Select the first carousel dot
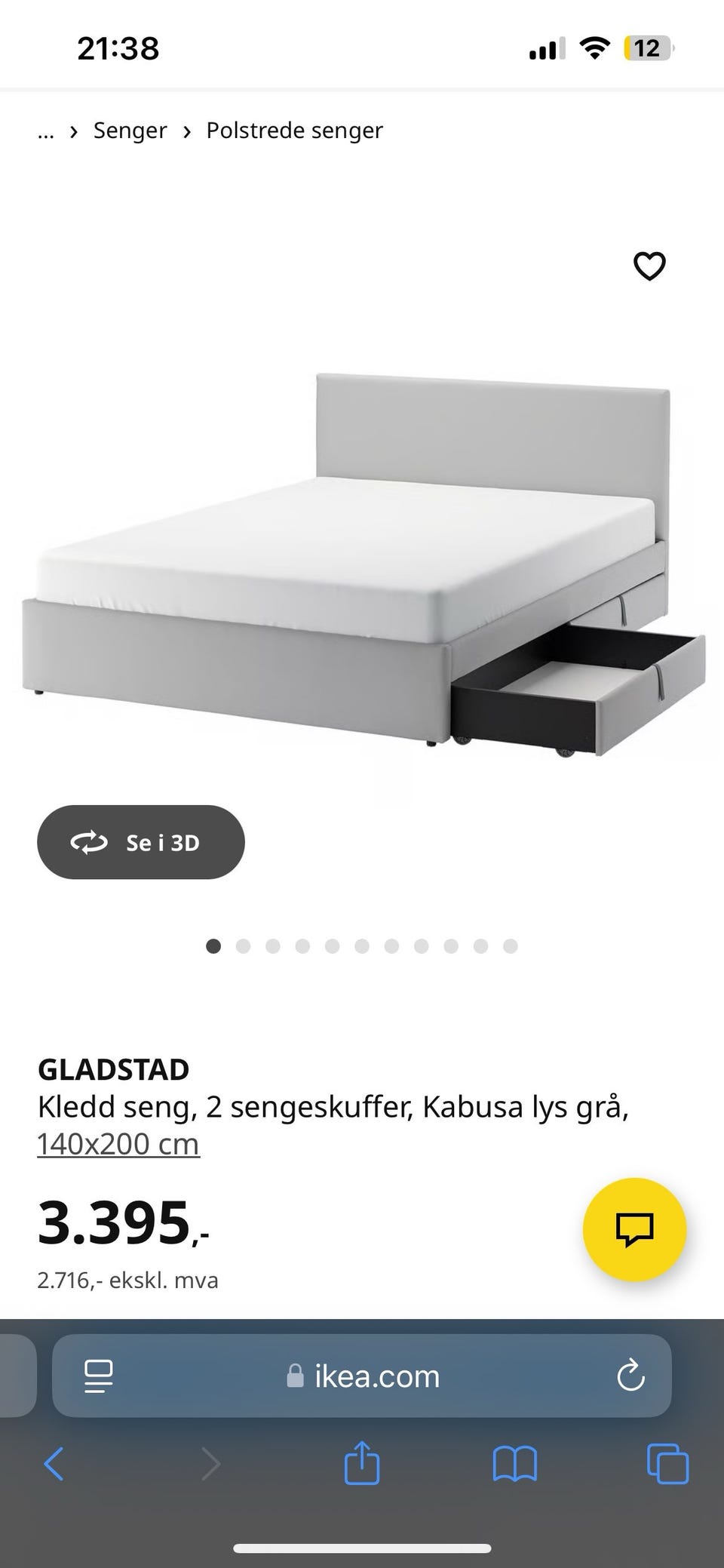Image resolution: width=724 pixels, height=1568 pixels. coord(213,945)
